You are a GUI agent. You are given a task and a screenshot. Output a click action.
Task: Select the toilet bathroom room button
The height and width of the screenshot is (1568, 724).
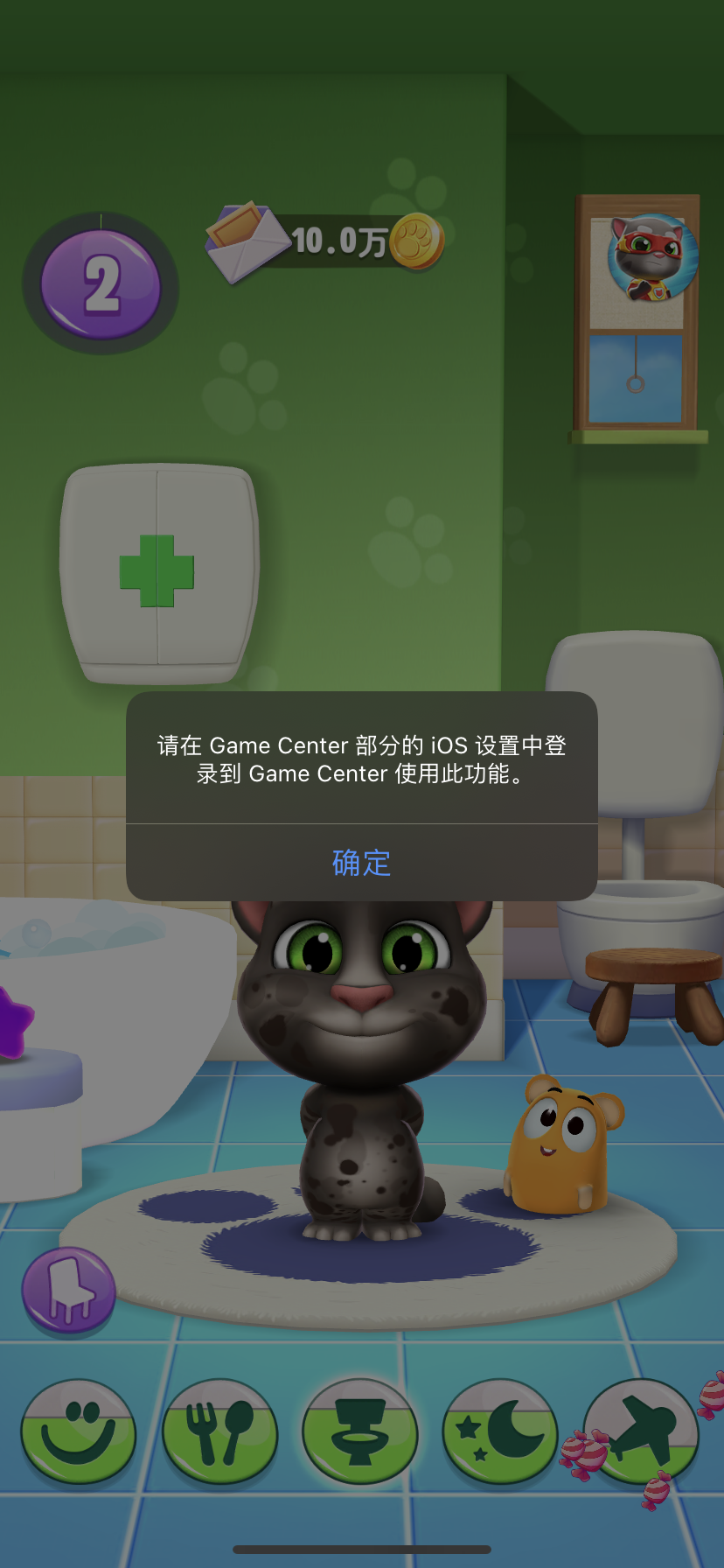[360, 1431]
